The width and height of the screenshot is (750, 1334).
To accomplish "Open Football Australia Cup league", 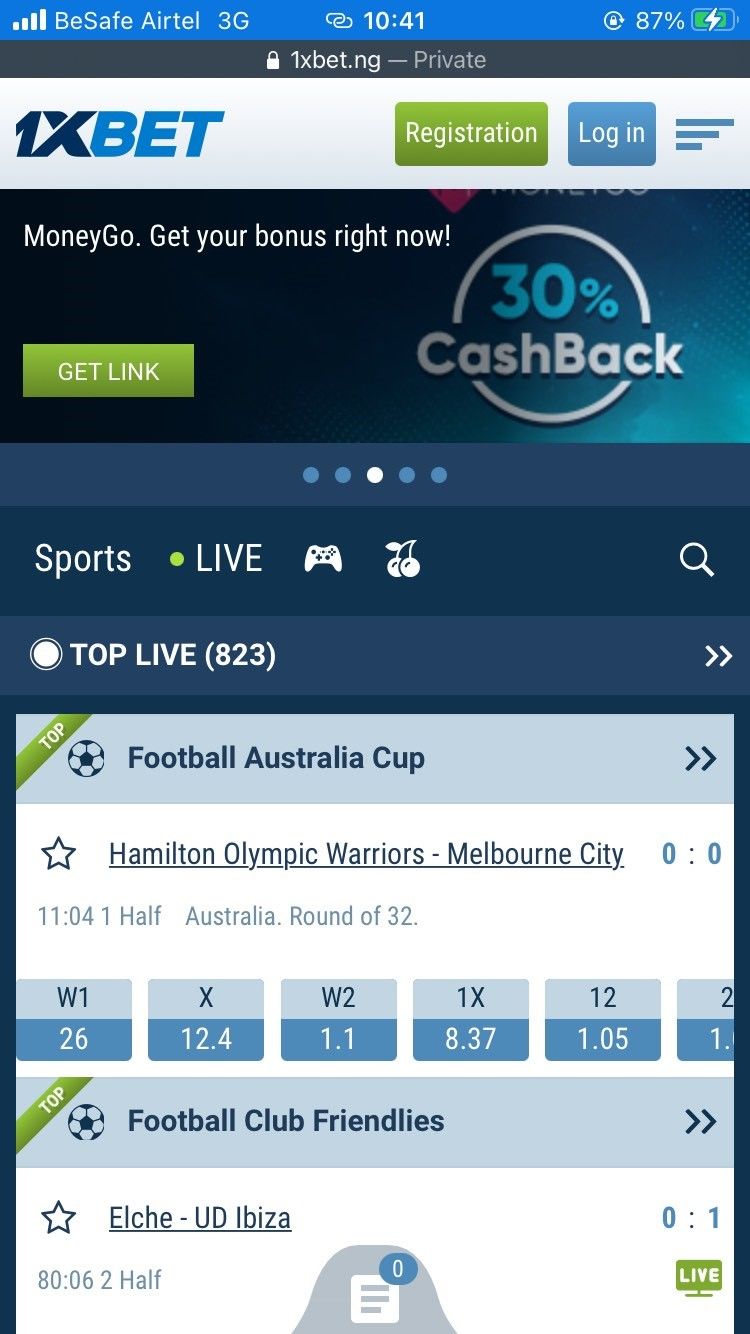I will point(276,758).
